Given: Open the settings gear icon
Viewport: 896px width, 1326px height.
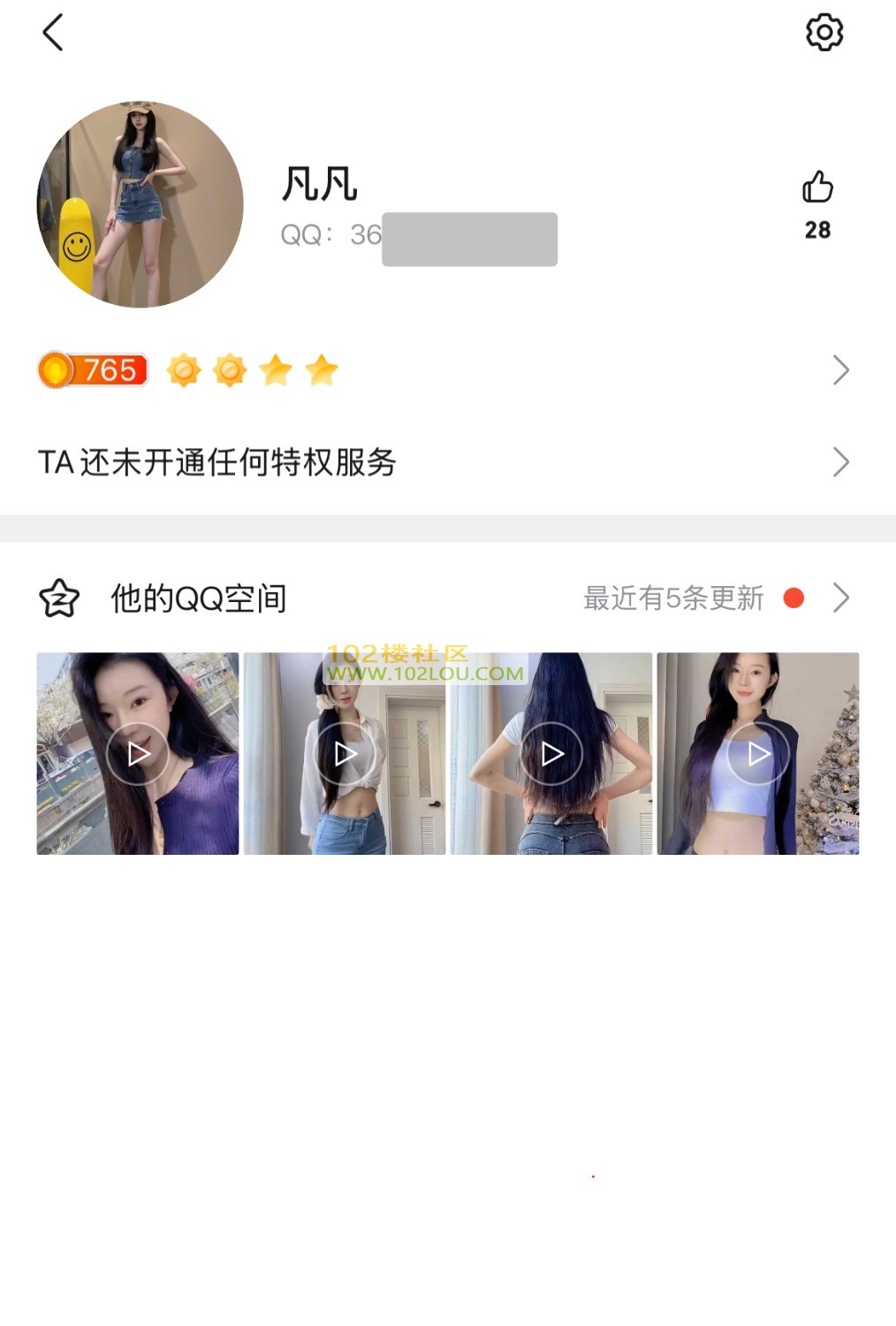Looking at the screenshot, I should coord(824,33).
